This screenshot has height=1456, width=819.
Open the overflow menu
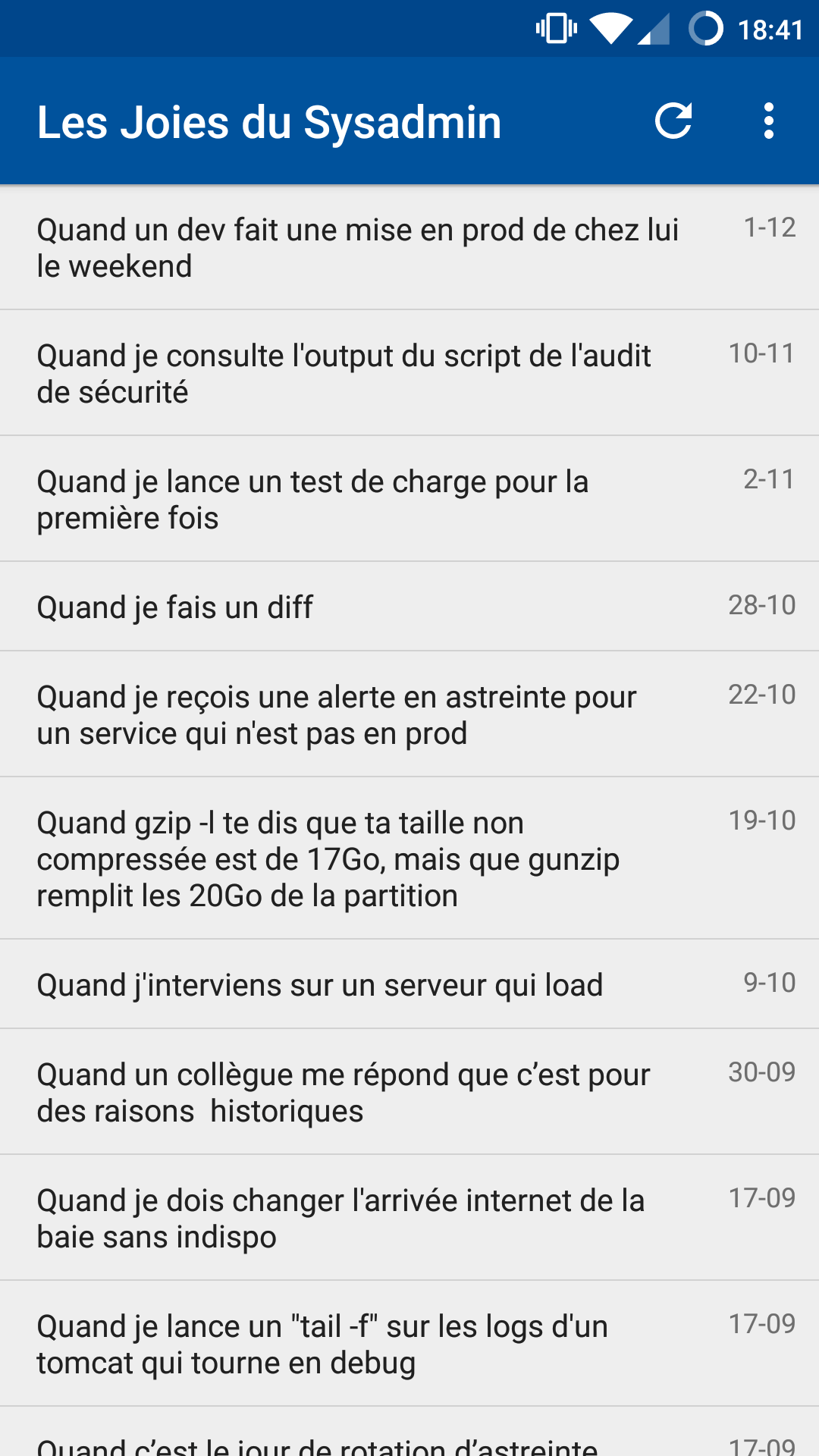pyautogui.click(x=769, y=121)
